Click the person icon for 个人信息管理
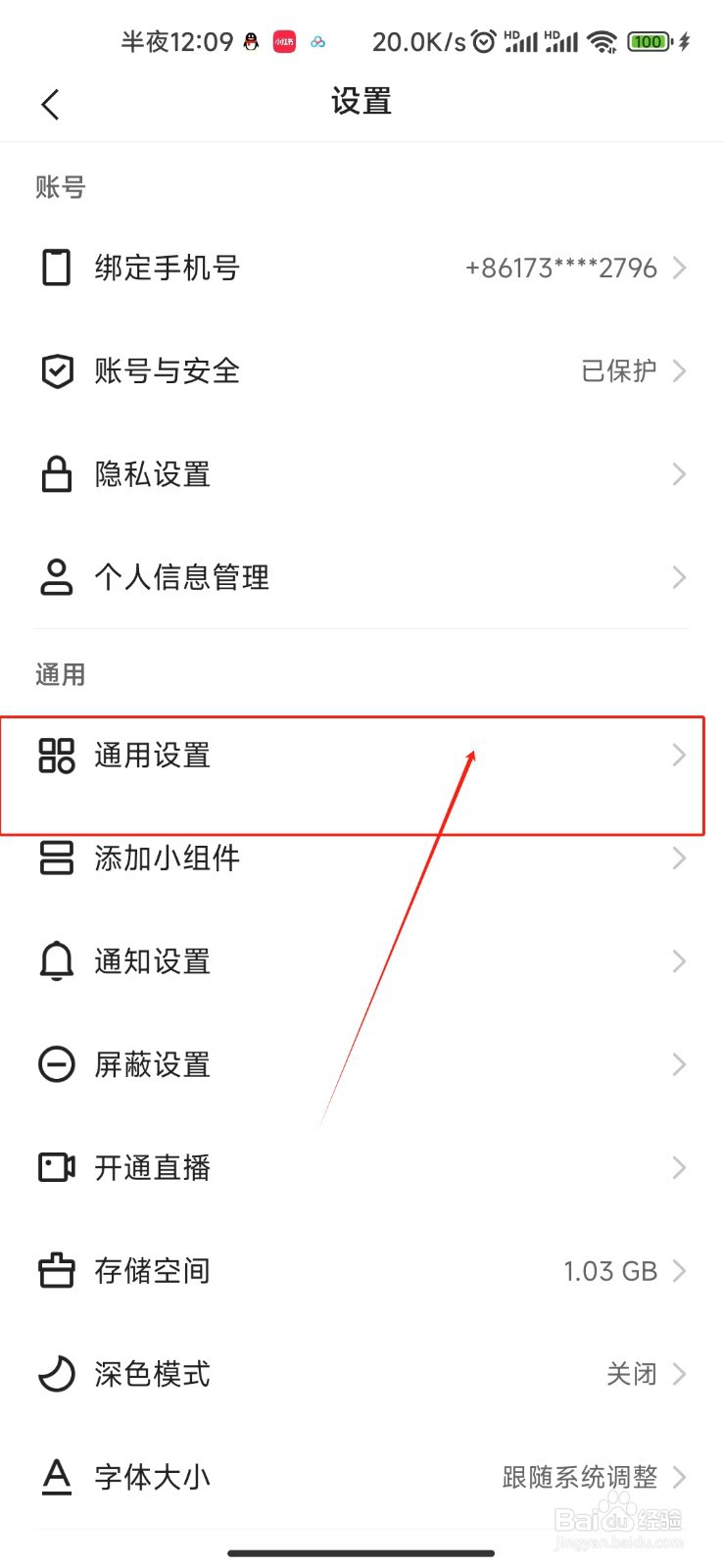The height and width of the screenshot is (1568, 723). click(x=56, y=577)
